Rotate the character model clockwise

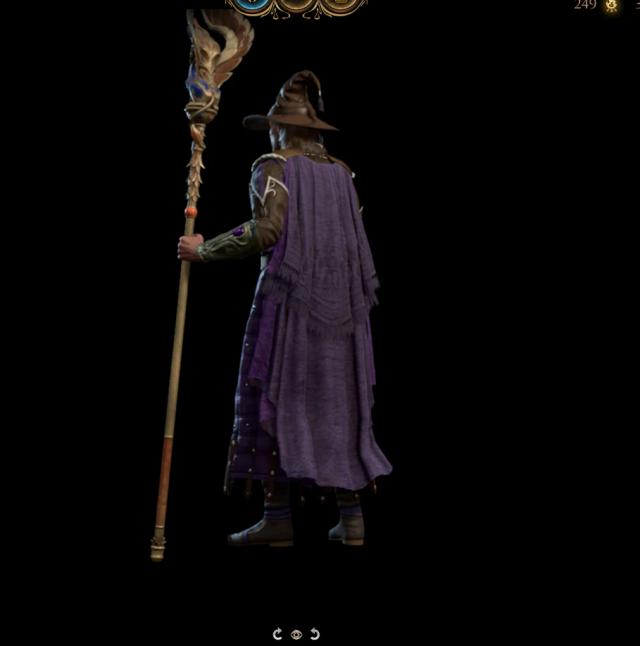tap(277, 634)
